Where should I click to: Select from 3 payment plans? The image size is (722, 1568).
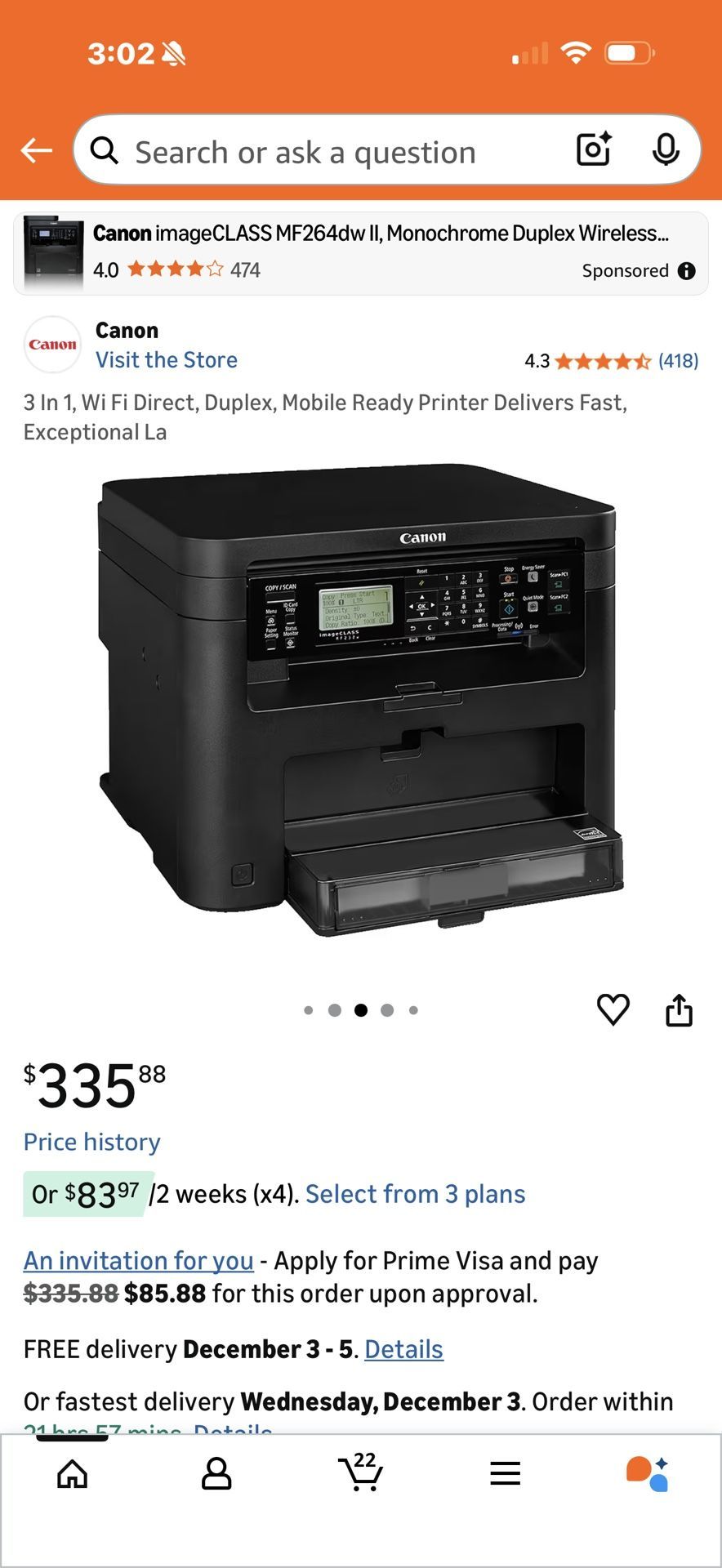tap(415, 1194)
